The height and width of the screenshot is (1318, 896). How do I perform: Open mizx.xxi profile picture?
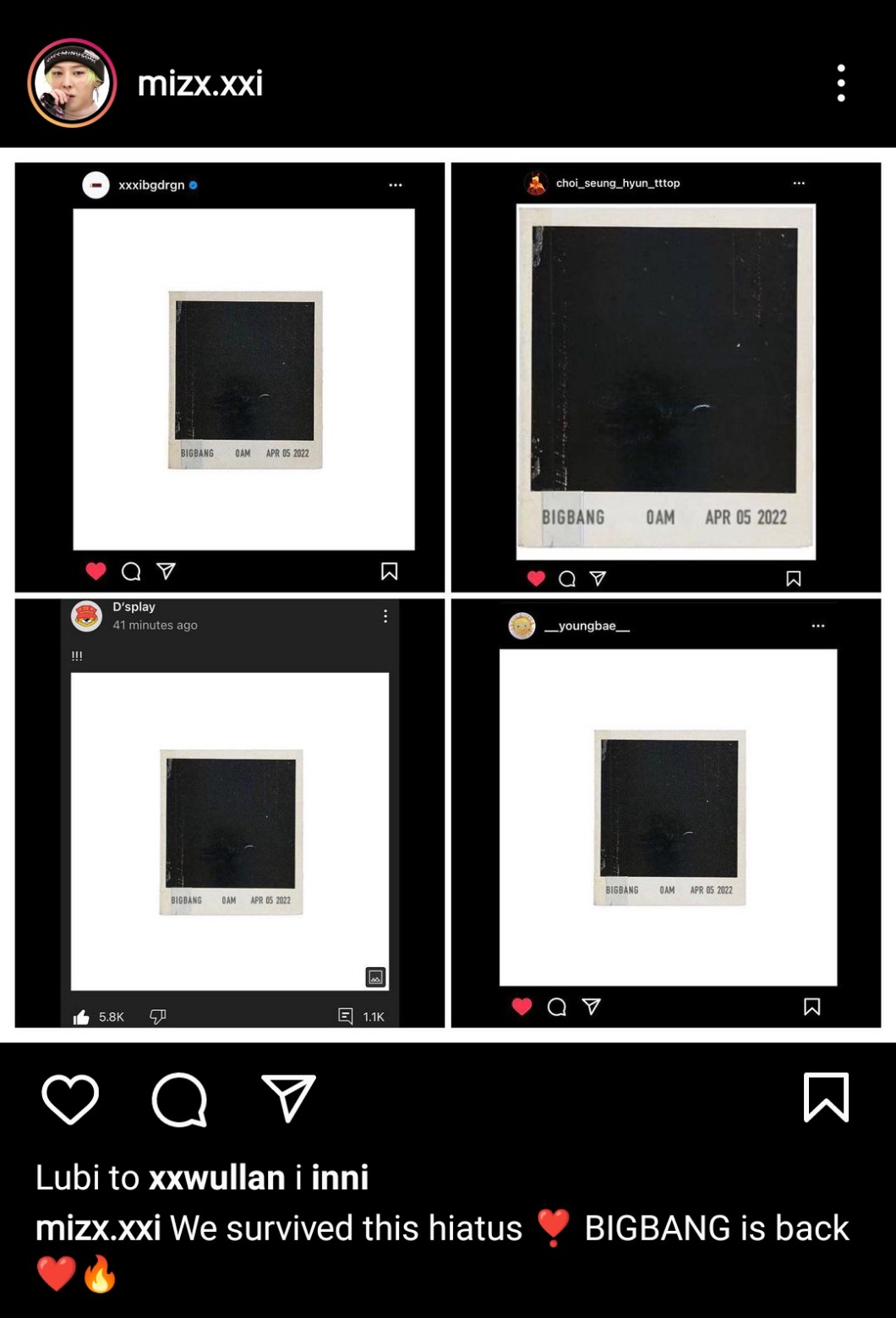click(x=72, y=83)
